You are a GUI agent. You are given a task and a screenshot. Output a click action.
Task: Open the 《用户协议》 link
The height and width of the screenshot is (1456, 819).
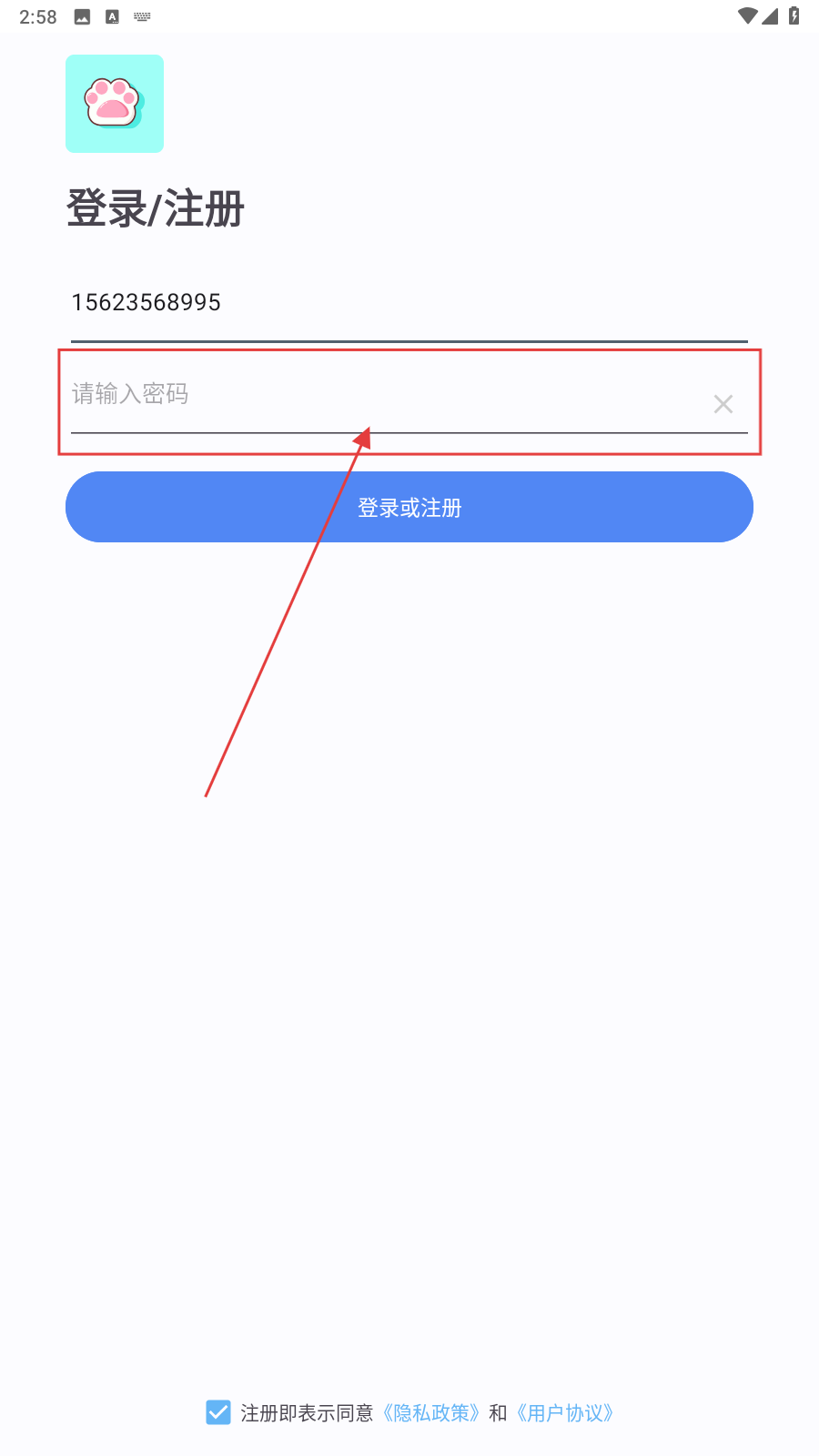(x=565, y=1413)
